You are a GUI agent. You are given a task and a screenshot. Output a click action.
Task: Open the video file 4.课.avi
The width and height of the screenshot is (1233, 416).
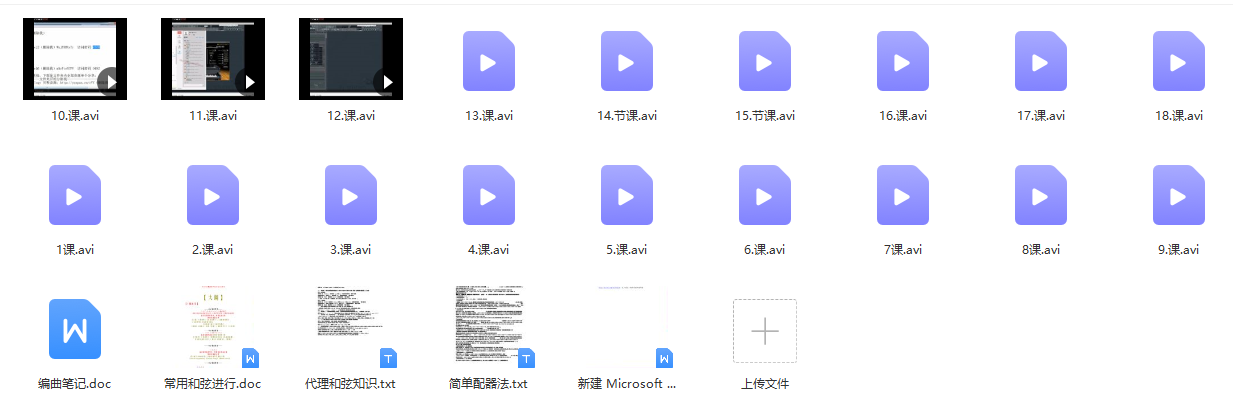(488, 196)
